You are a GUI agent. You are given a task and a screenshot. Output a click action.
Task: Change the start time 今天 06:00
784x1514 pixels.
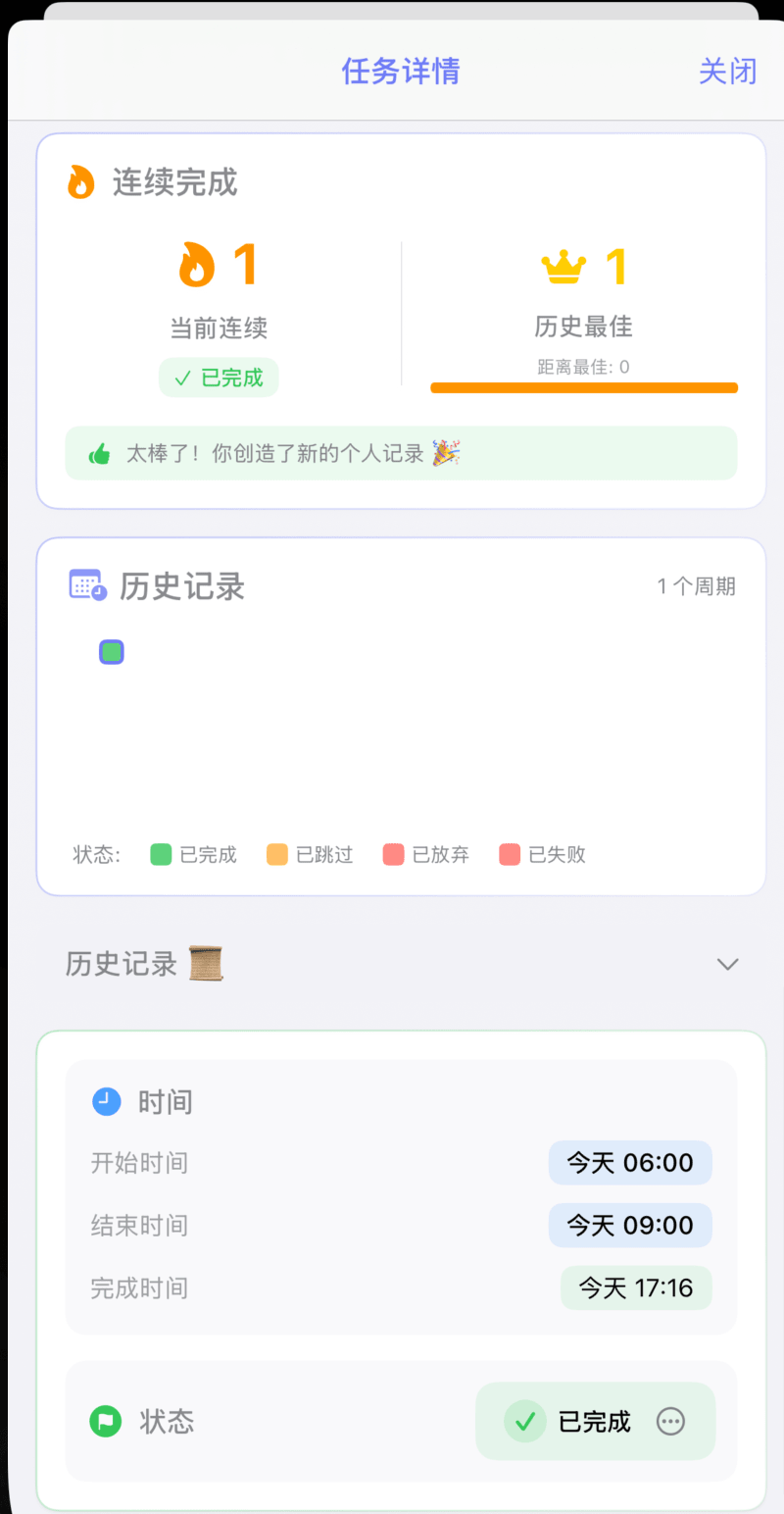(630, 1163)
